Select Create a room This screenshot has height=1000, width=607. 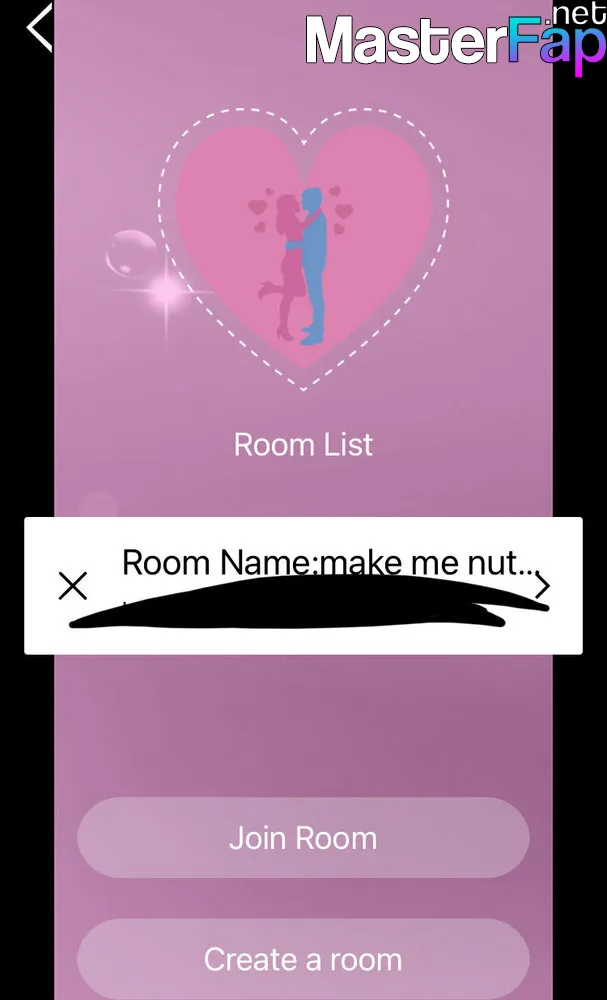[x=303, y=959]
